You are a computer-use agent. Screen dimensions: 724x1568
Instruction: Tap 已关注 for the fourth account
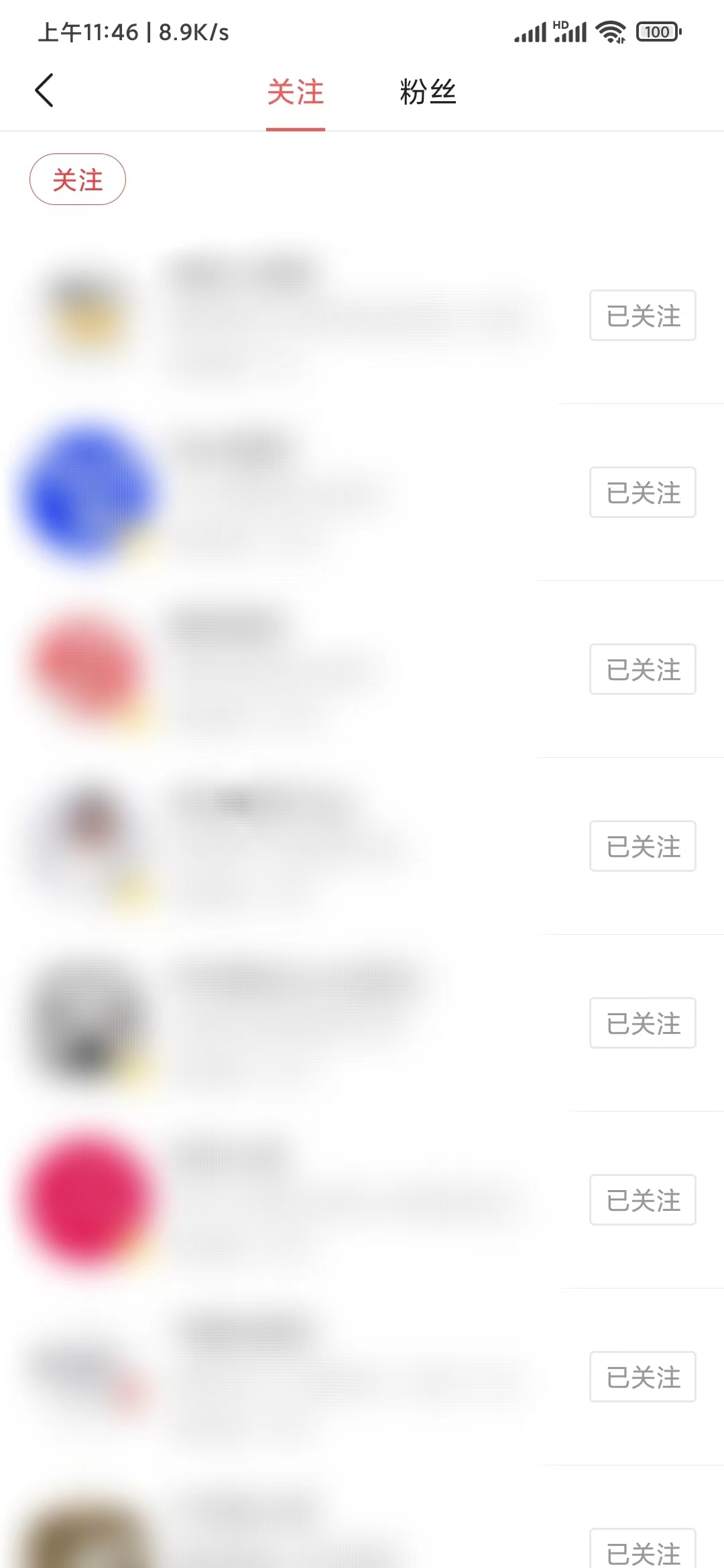coord(642,845)
